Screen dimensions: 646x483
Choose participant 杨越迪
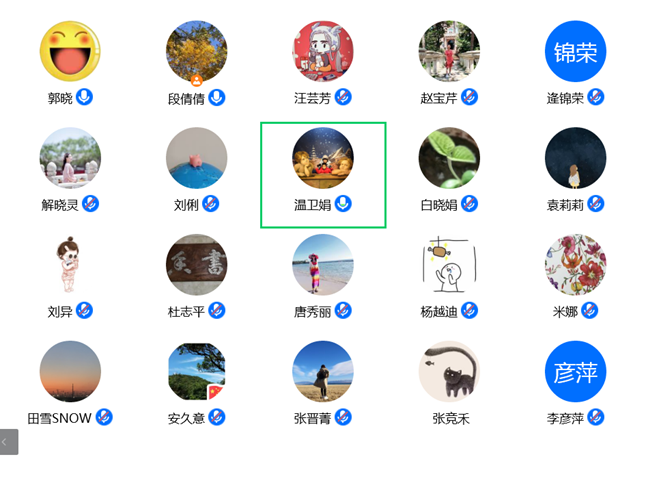click(449, 265)
